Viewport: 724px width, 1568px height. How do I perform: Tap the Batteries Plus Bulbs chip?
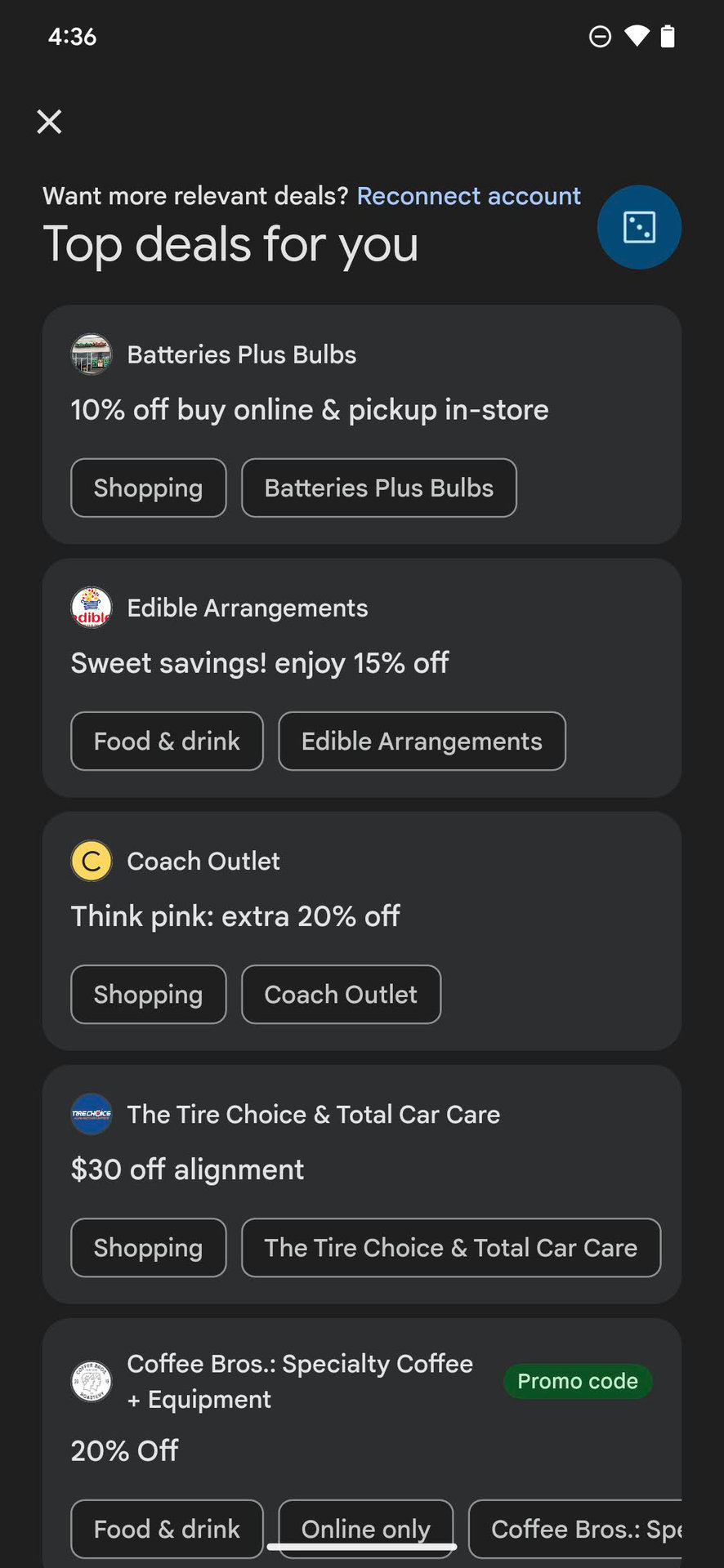tap(378, 488)
